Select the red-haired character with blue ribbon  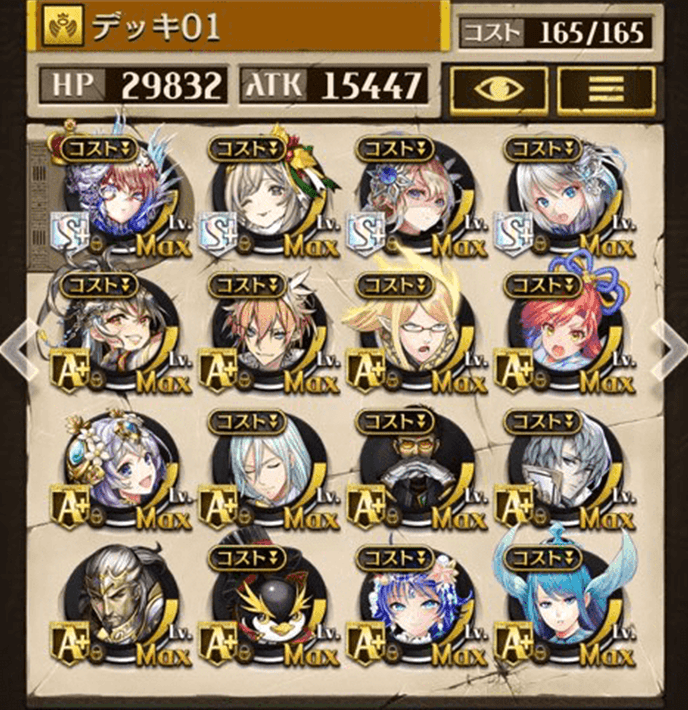[x=553, y=335]
